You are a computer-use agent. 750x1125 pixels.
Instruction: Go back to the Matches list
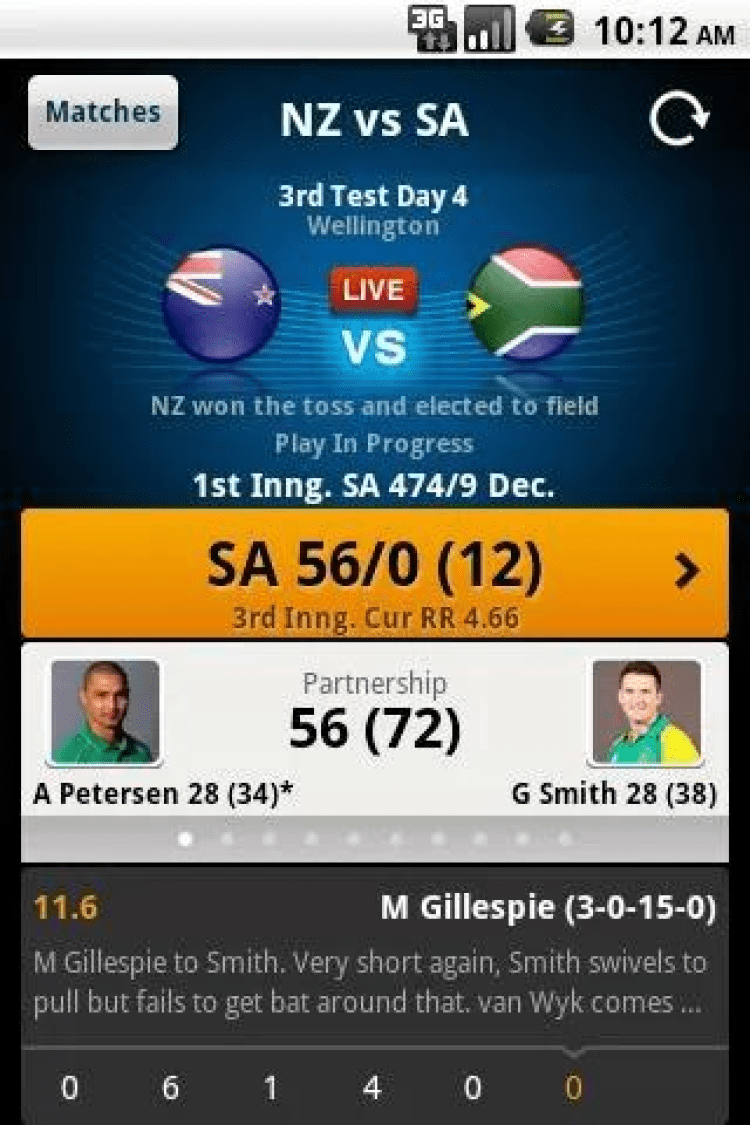102,112
